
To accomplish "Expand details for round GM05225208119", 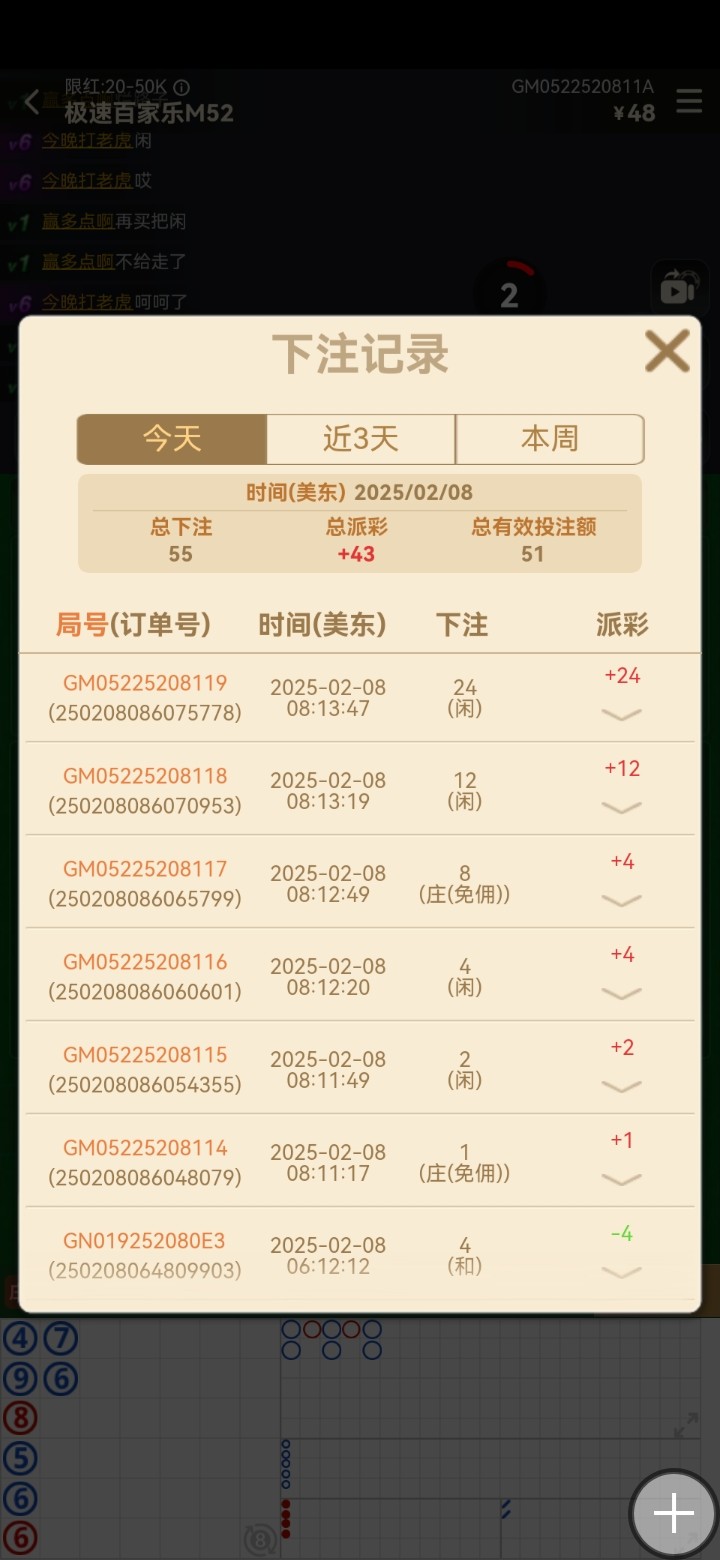I will (x=622, y=714).
